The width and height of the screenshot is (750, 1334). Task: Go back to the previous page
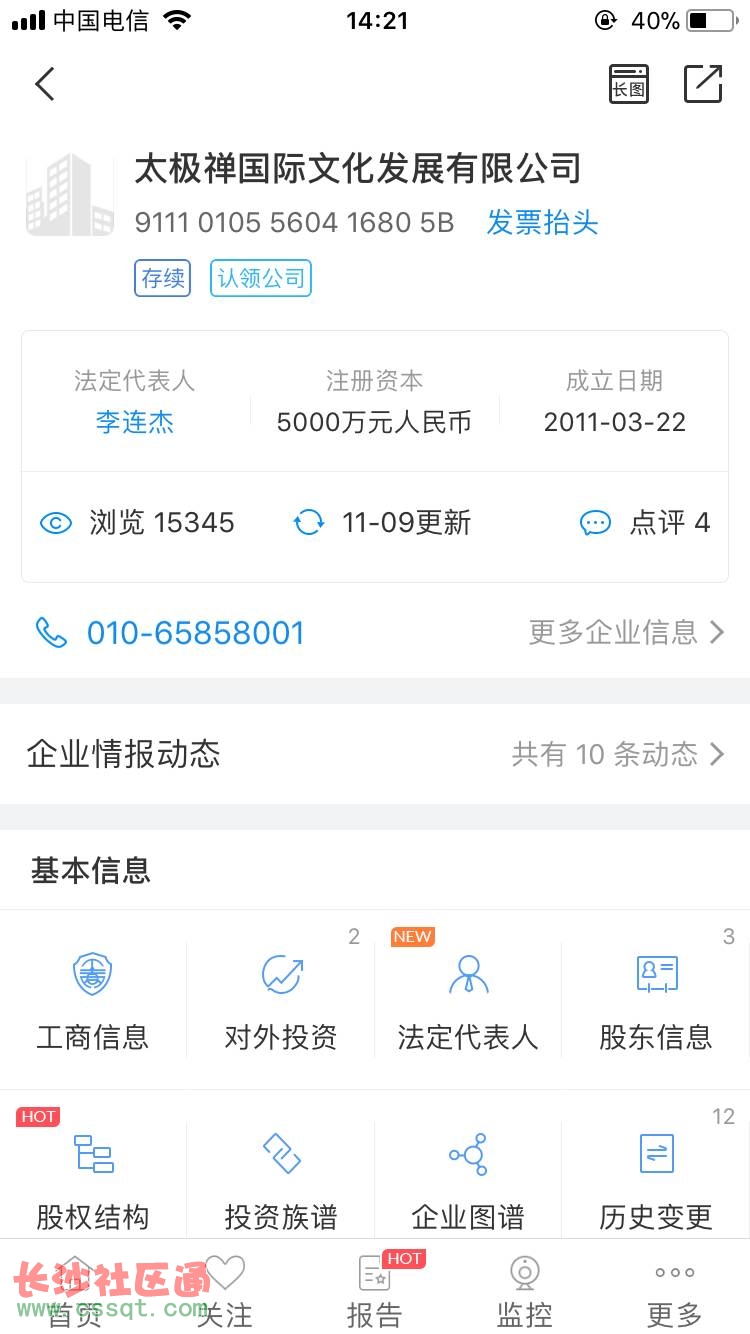tap(45, 84)
